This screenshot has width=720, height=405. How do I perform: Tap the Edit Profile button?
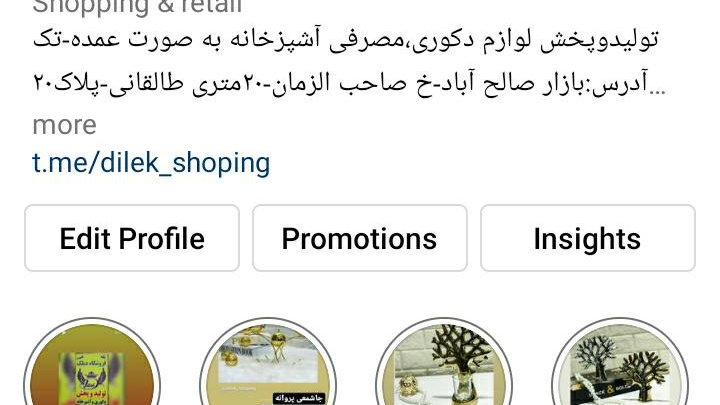click(x=132, y=239)
